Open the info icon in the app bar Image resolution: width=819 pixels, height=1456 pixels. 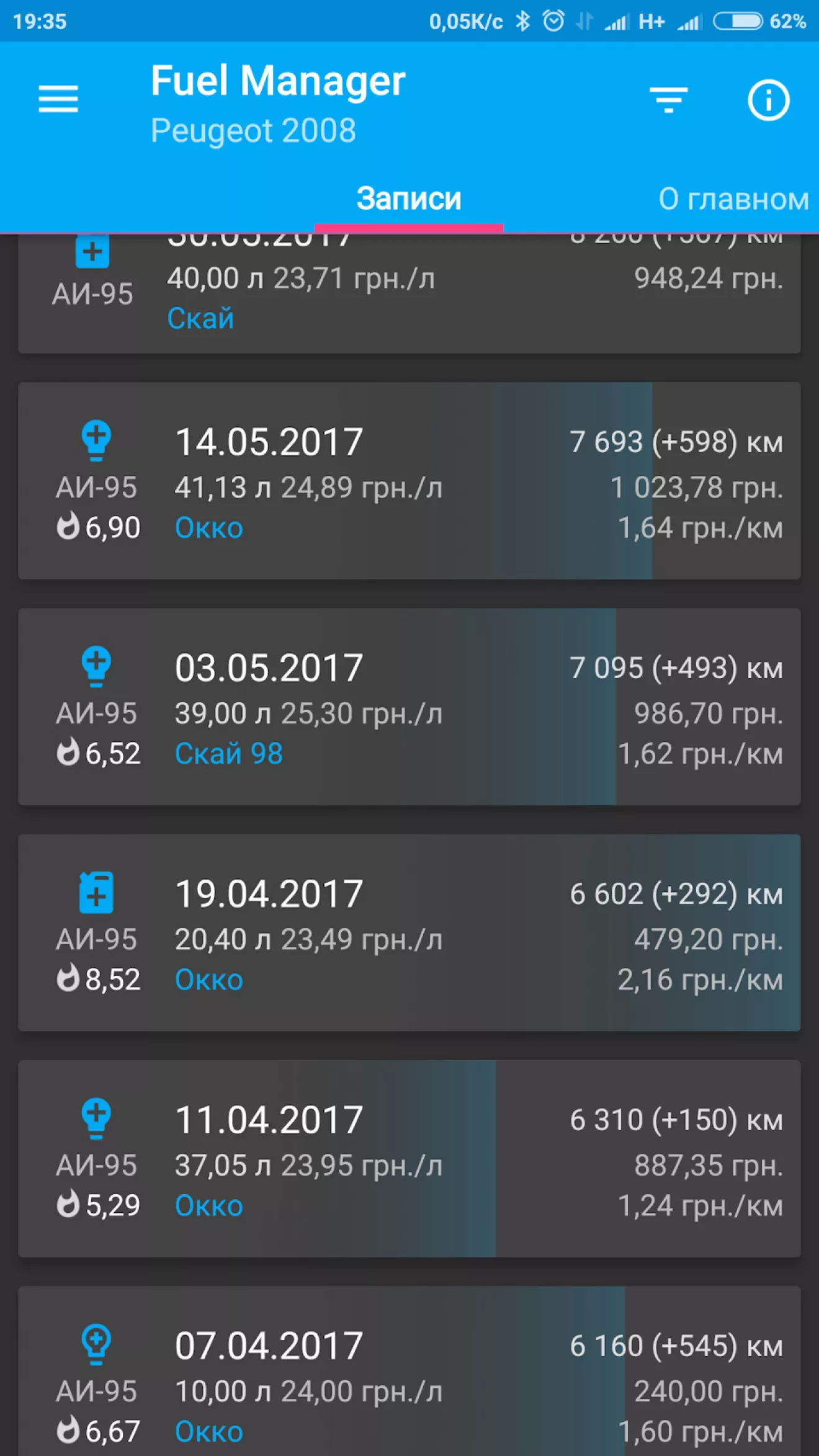(x=768, y=100)
